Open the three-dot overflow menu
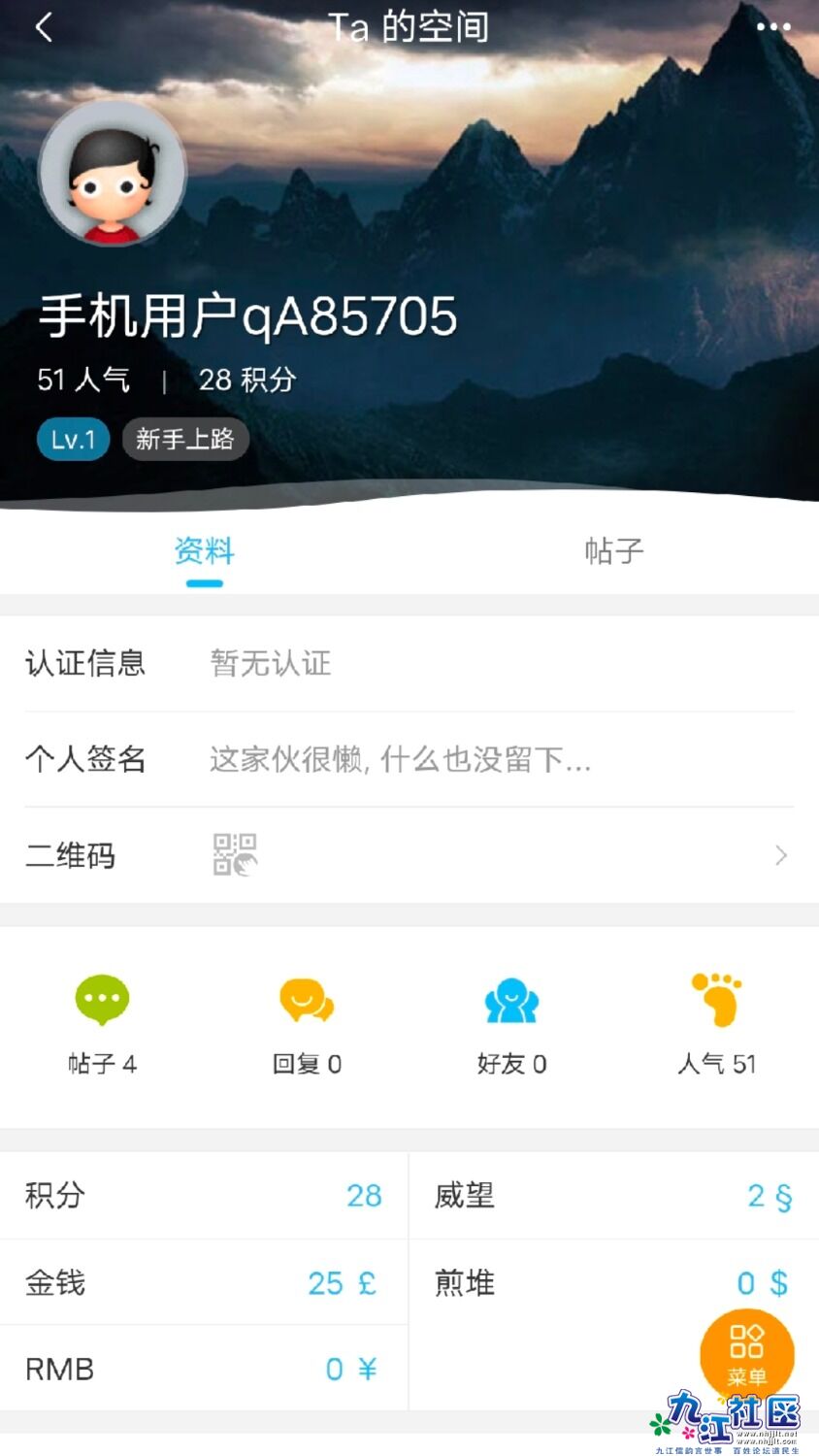The image size is (819, 1456). (x=773, y=27)
